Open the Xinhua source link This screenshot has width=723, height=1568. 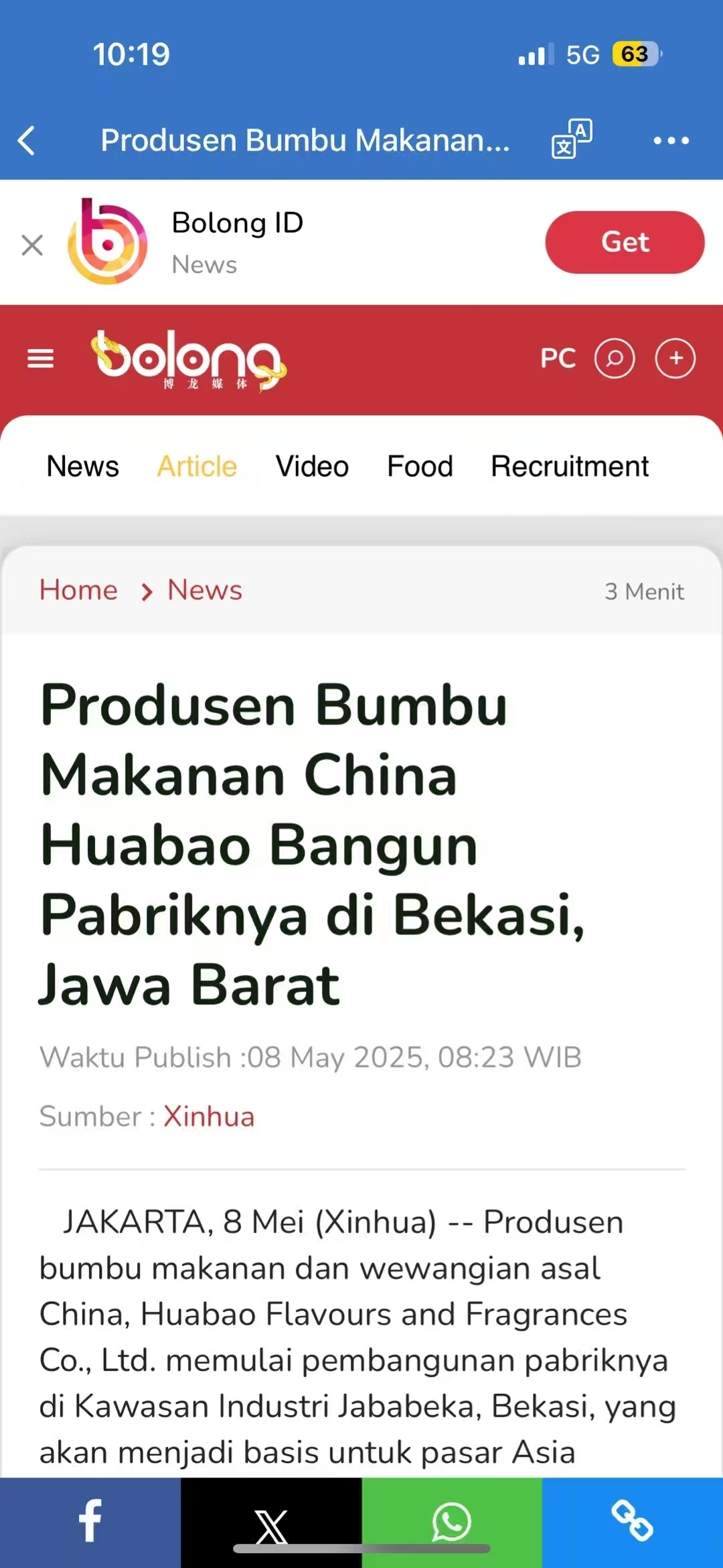pos(209,1117)
